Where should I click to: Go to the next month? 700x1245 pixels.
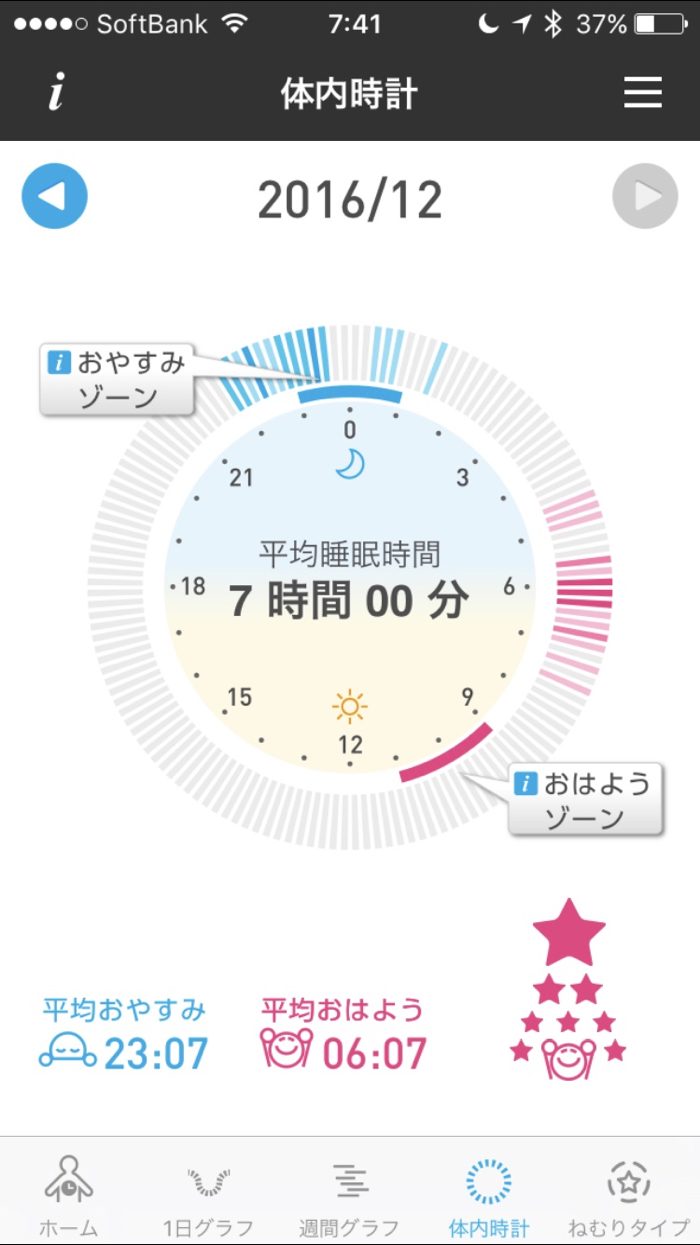[645, 196]
